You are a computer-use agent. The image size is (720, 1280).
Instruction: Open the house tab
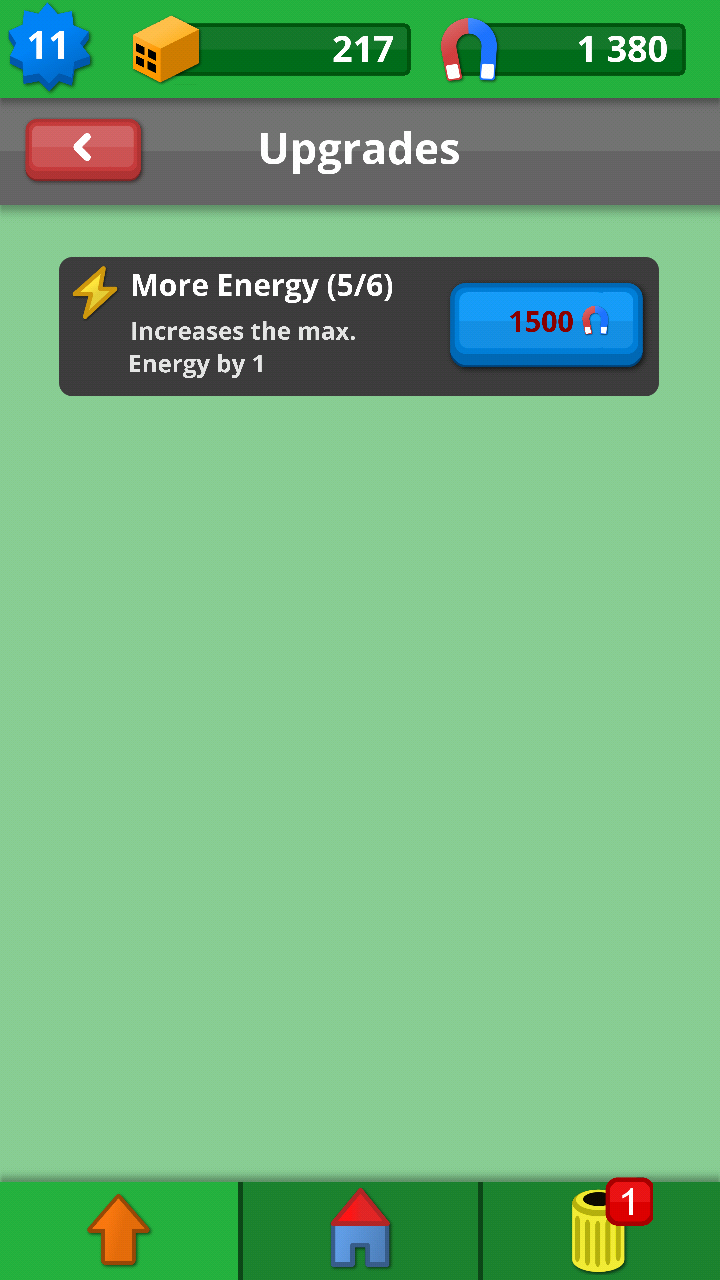360,1230
